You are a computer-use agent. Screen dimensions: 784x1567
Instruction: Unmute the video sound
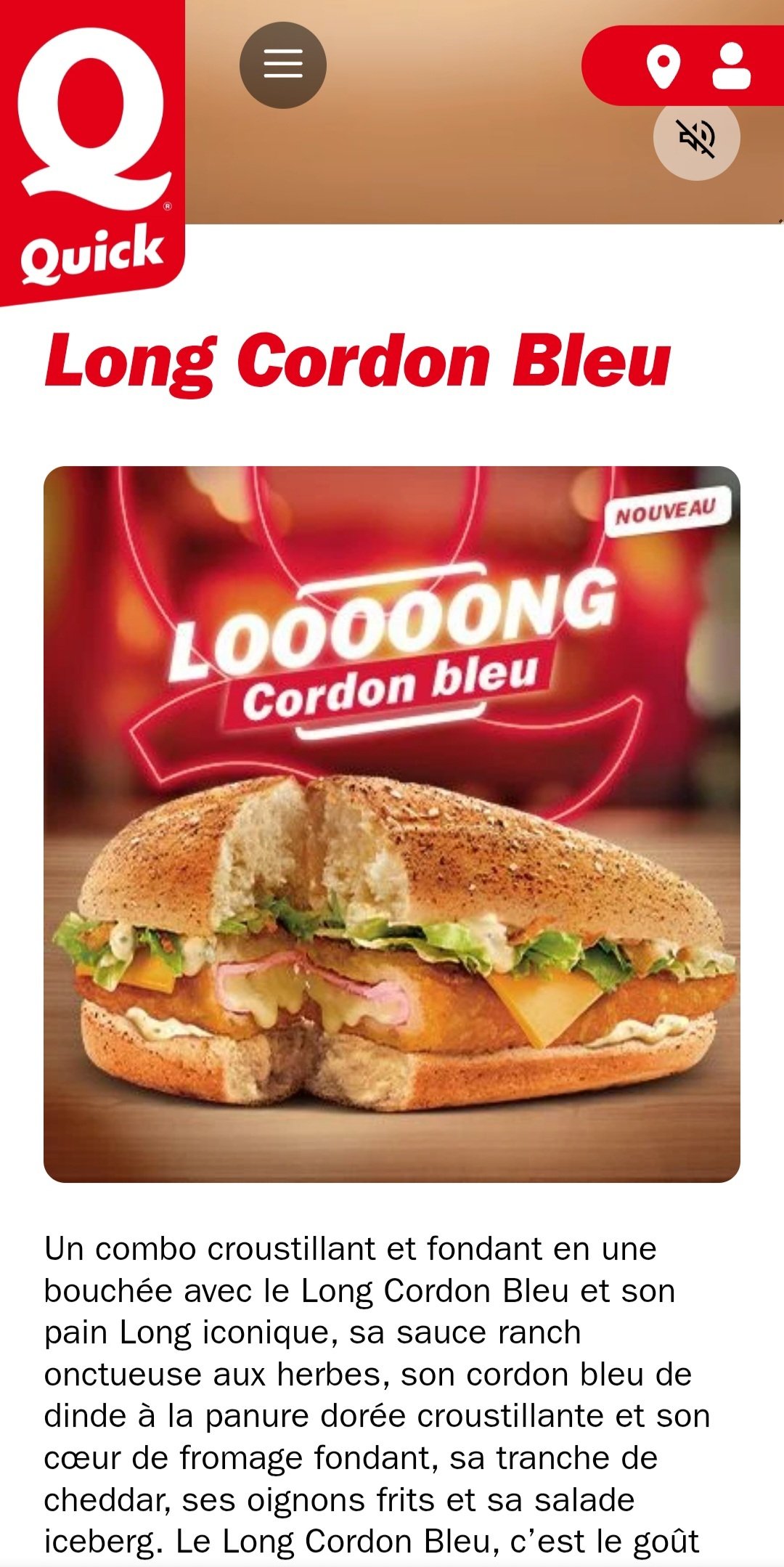point(697,137)
